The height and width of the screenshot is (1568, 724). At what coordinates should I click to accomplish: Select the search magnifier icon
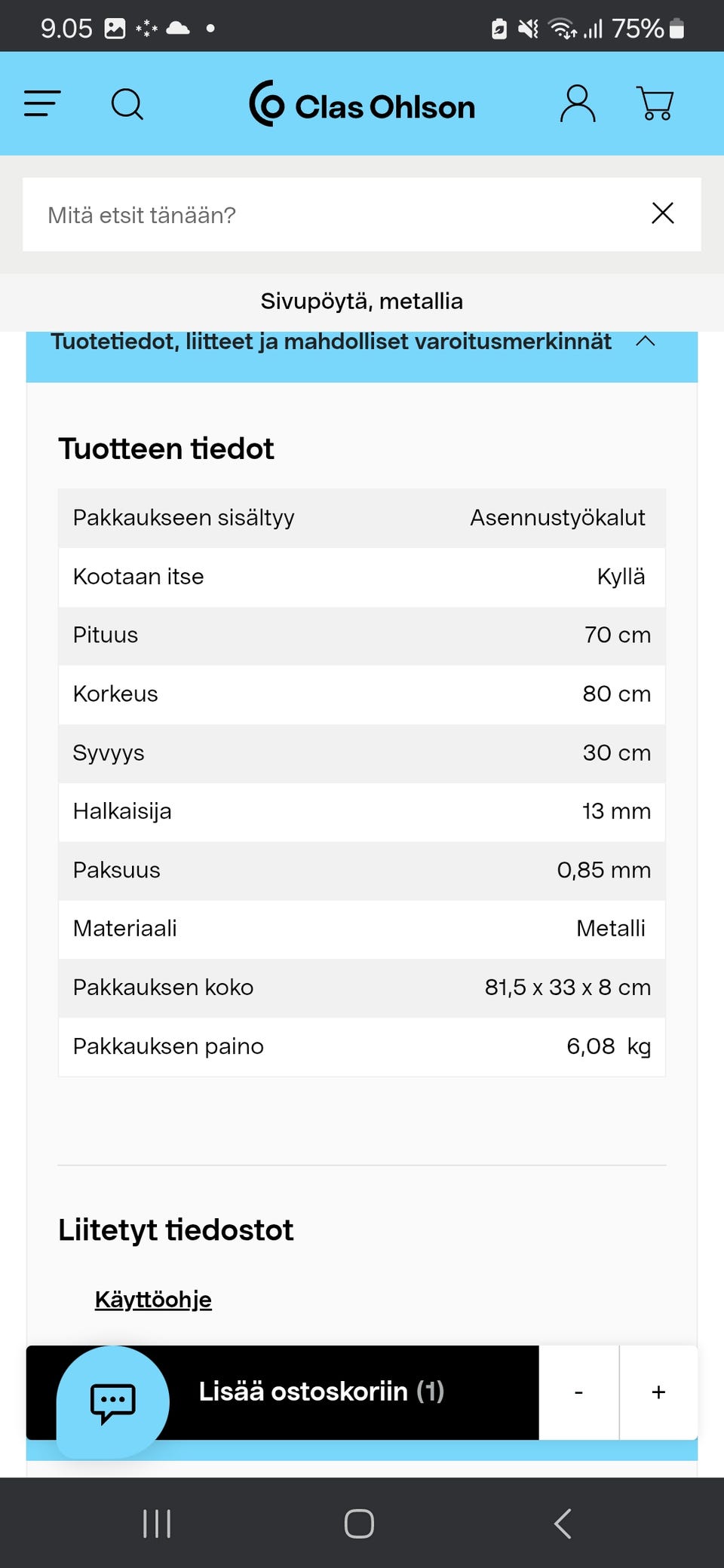click(x=128, y=106)
